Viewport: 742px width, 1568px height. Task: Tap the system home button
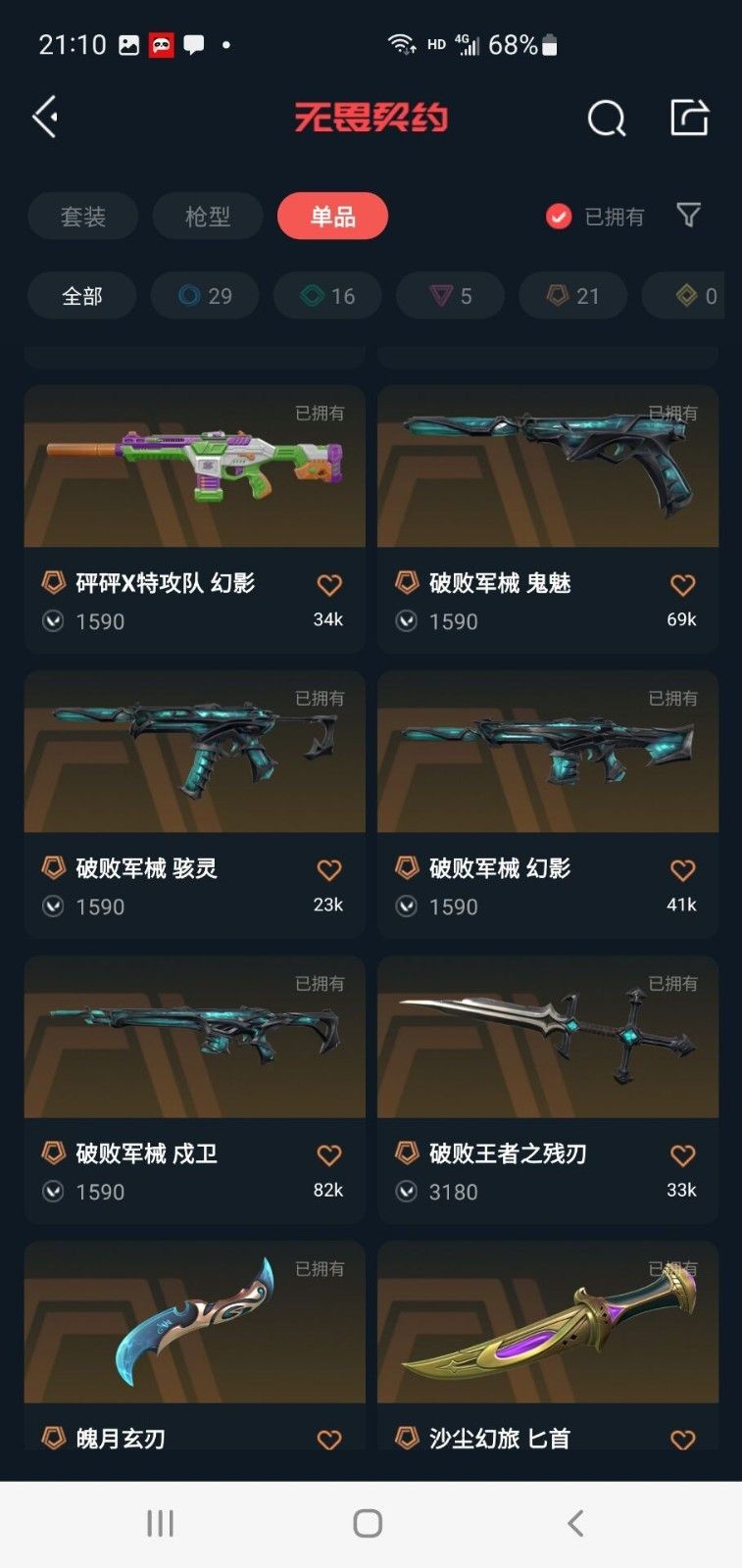pyautogui.click(x=368, y=1523)
